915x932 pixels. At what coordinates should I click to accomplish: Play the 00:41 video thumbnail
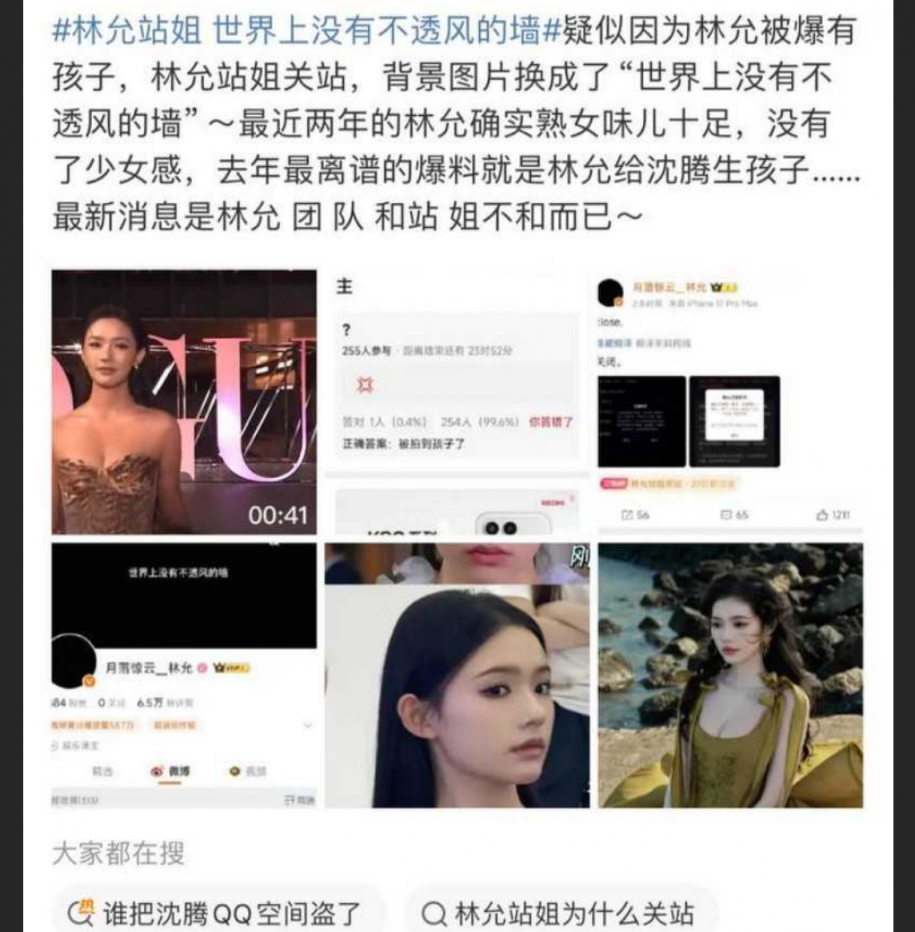pos(184,401)
